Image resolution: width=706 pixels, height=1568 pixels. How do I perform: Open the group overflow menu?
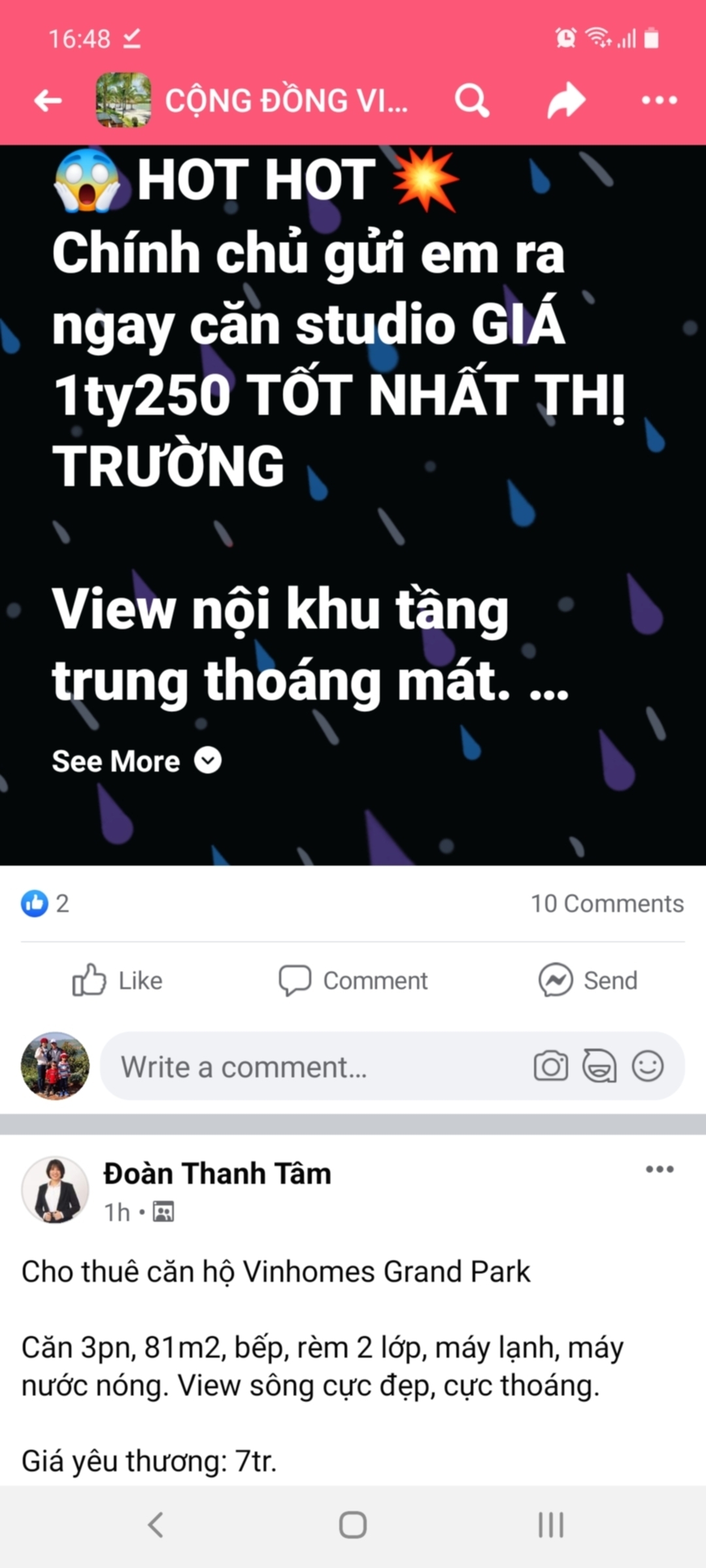click(x=659, y=100)
